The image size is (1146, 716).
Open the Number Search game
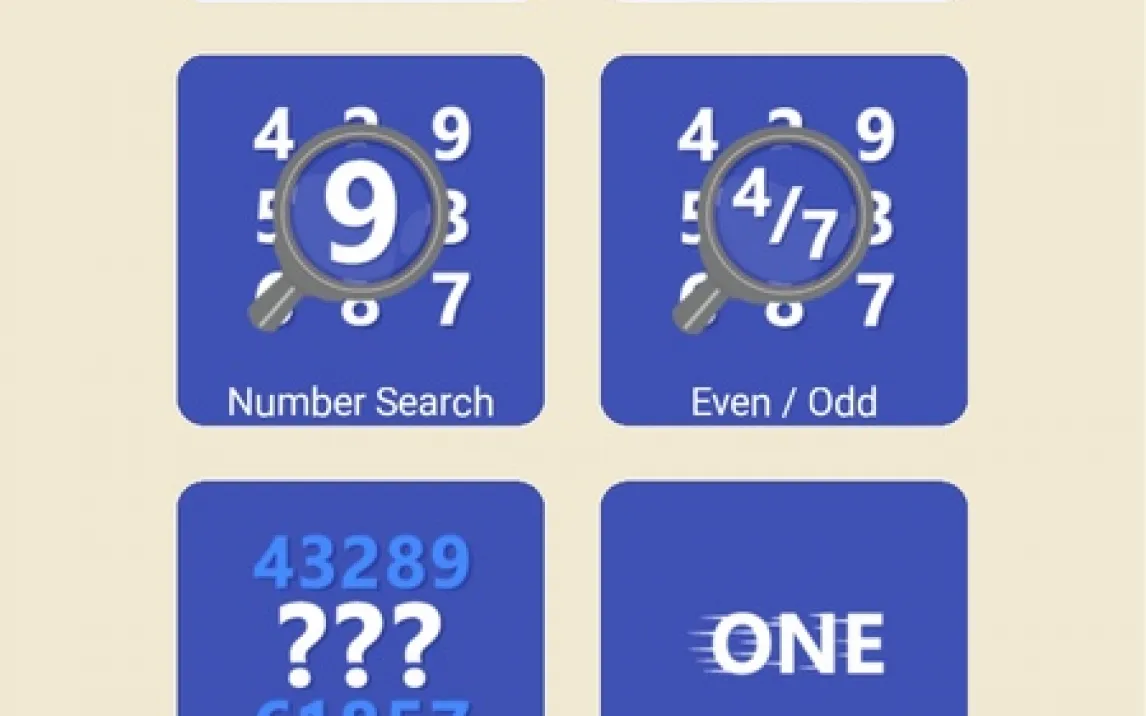pyautogui.click(x=360, y=240)
